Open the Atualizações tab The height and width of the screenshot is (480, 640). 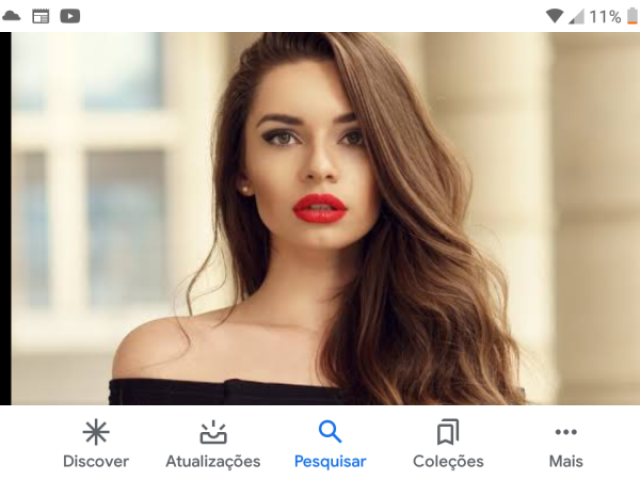(x=213, y=444)
